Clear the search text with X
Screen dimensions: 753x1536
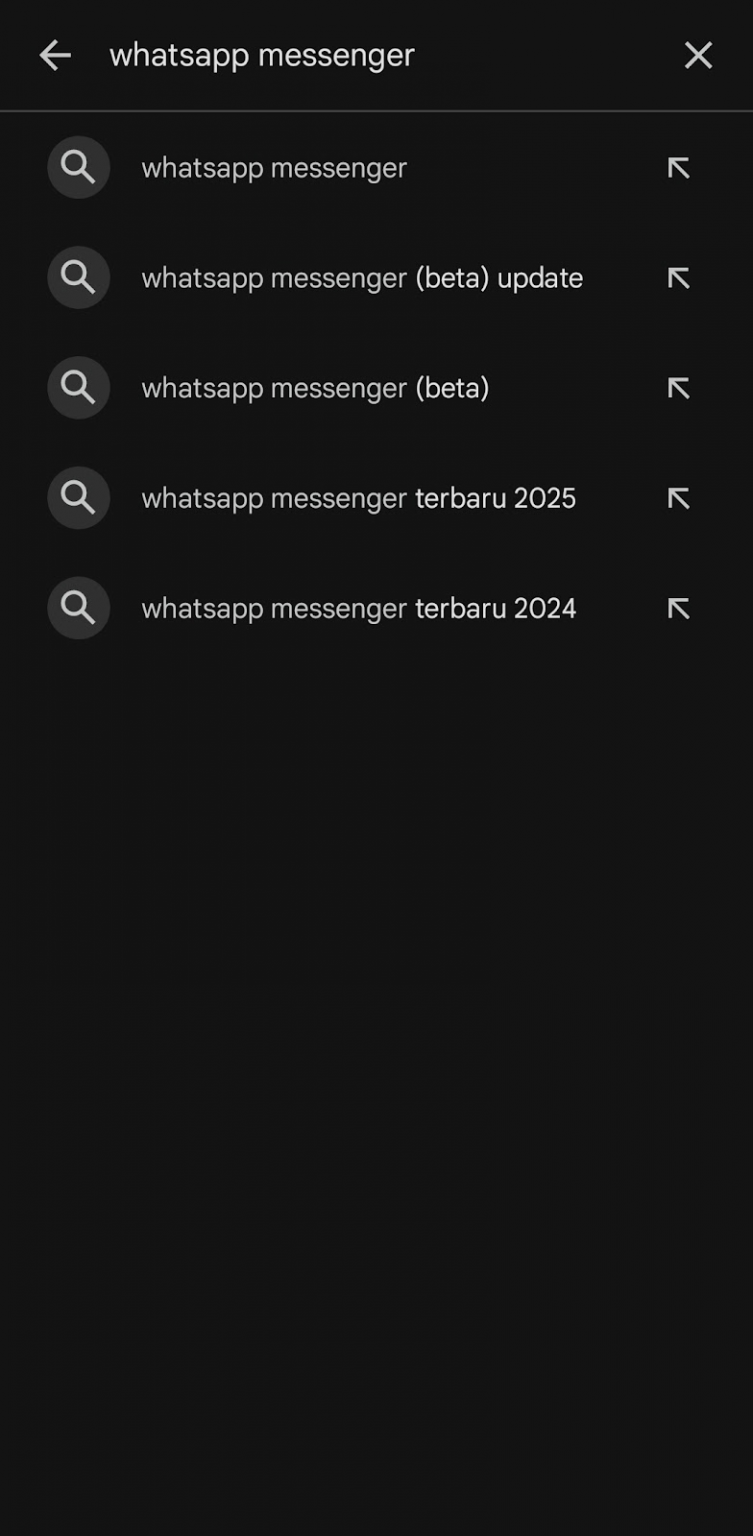coord(698,56)
